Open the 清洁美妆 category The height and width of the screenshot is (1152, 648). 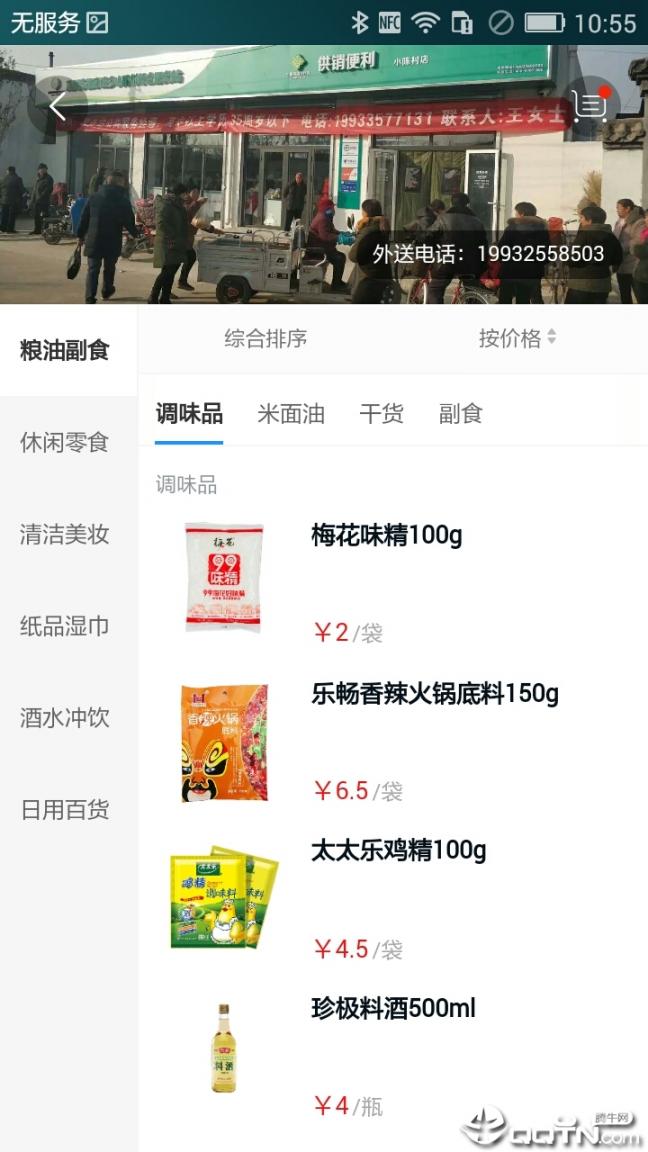(x=65, y=534)
